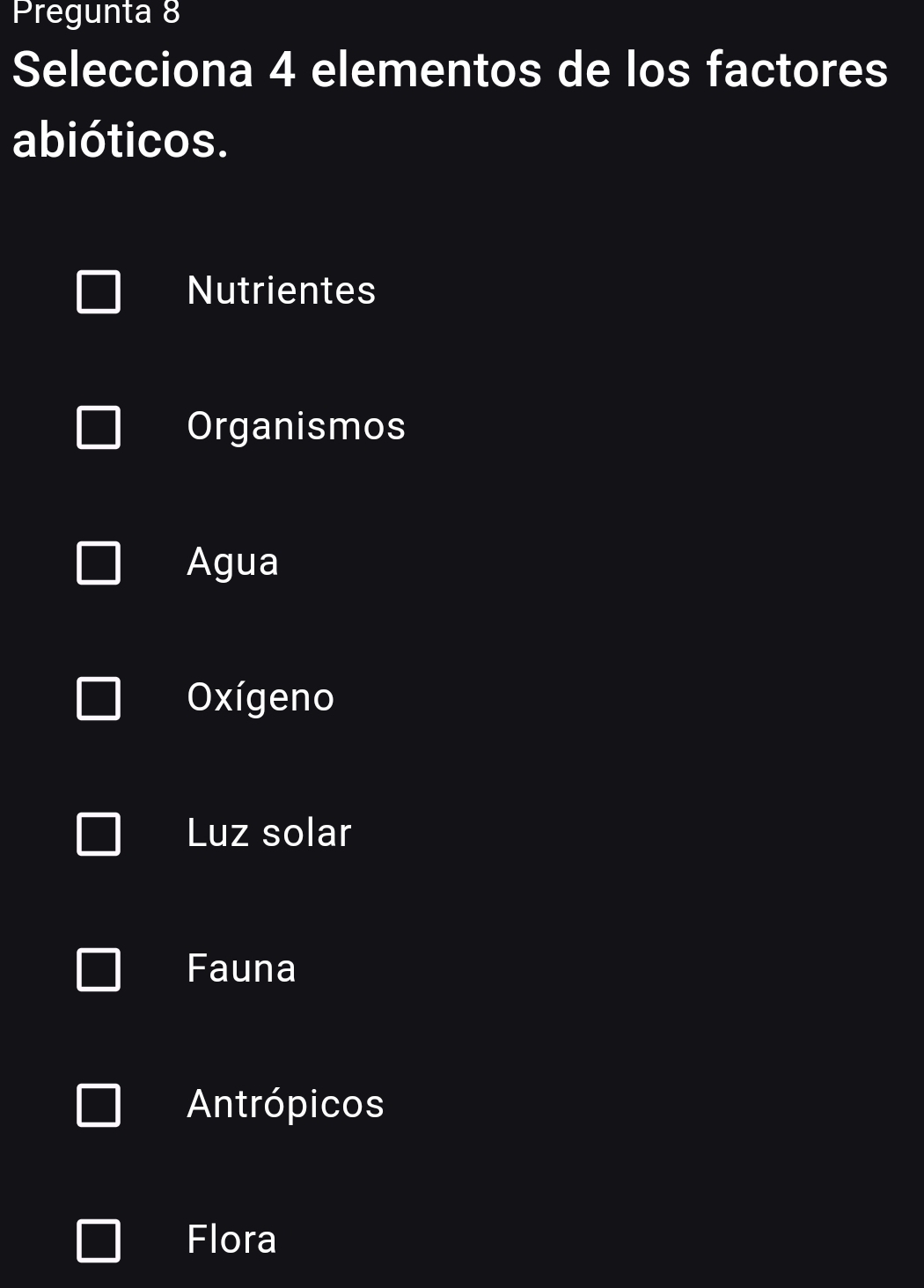The height and width of the screenshot is (1288, 924).
Task: Check the Oxígeno checkbox
Action: pos(99,700)
